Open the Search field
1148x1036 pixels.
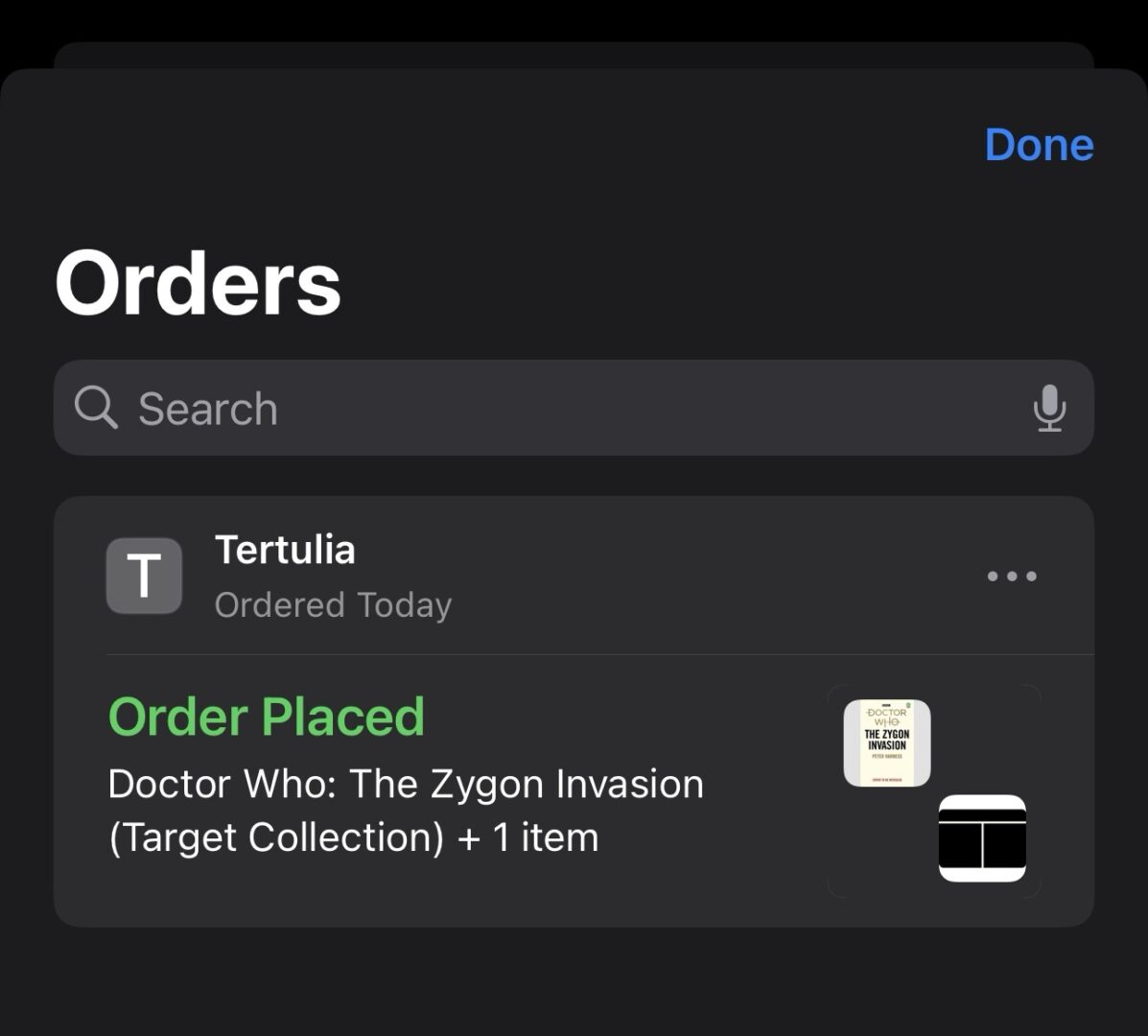pos(537,409)
